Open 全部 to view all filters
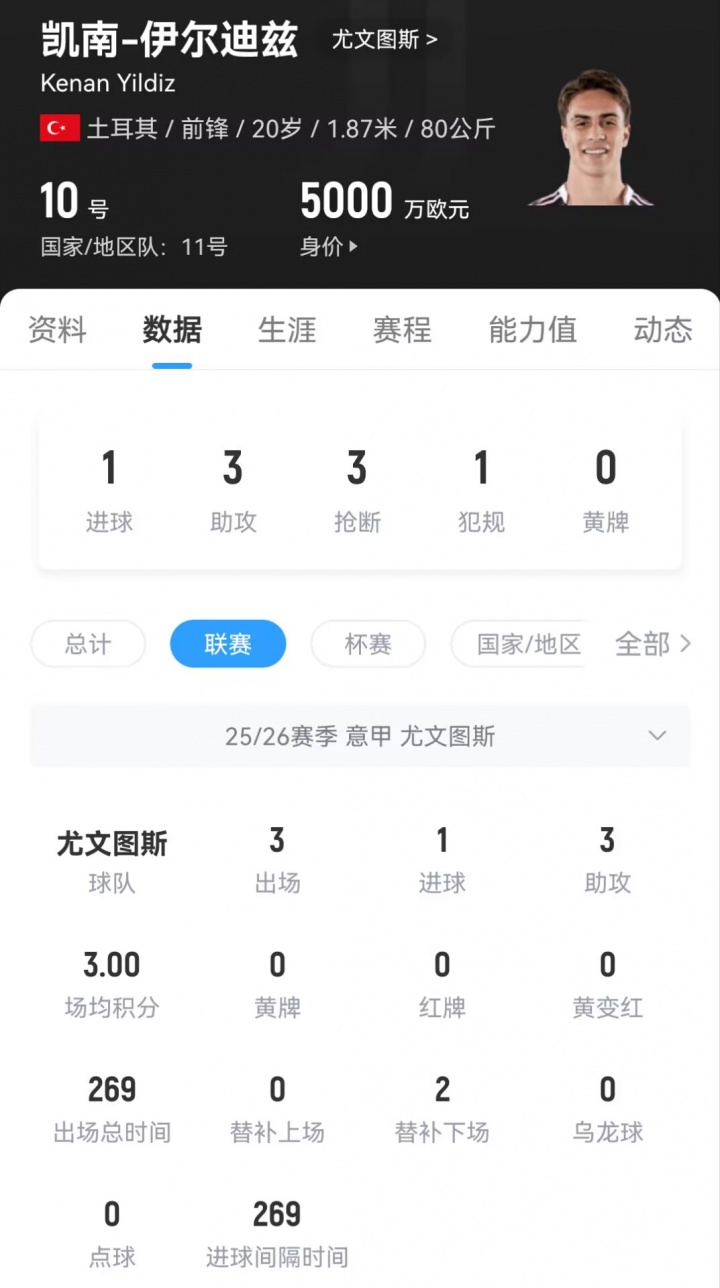720x1288 pixels. point(652,644)
